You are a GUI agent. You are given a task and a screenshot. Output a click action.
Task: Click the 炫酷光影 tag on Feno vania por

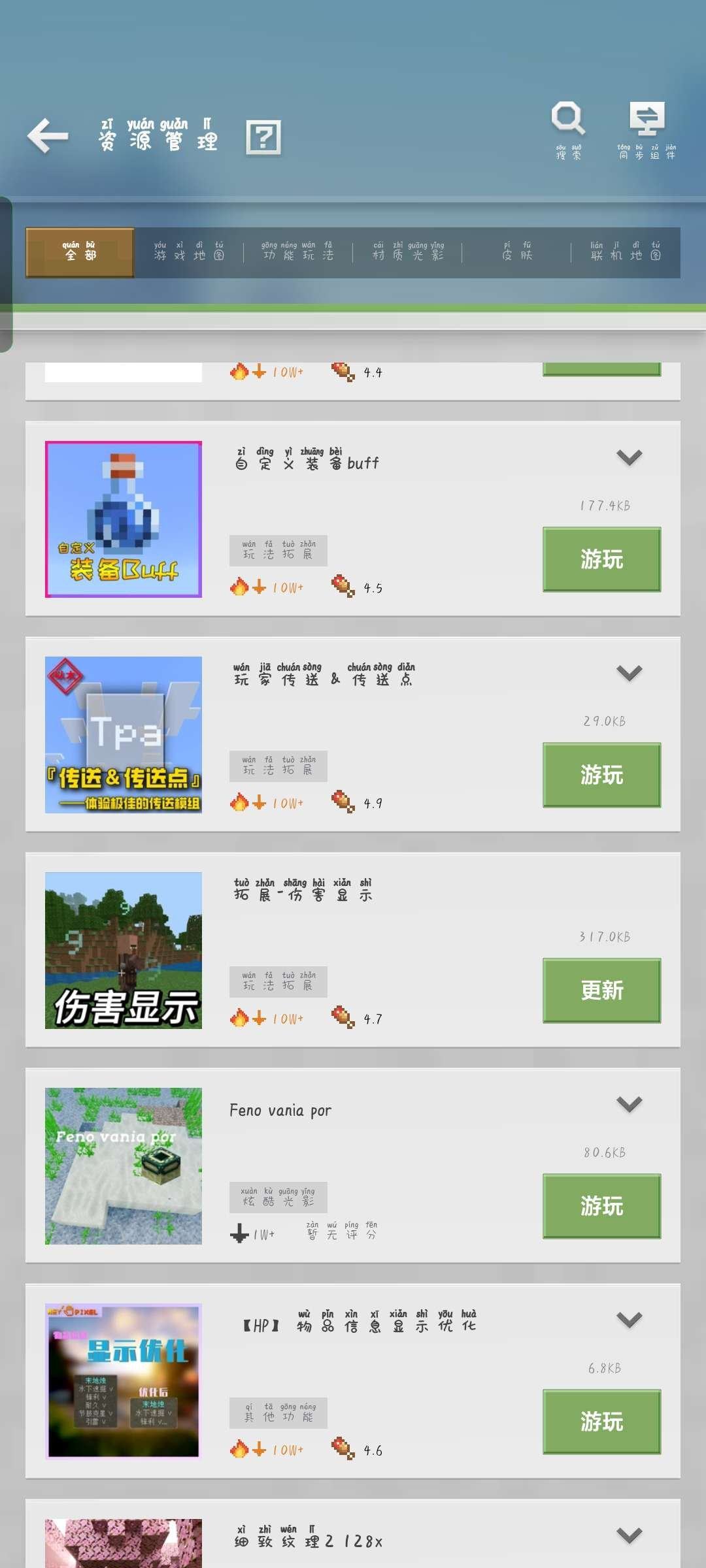point(277,1197)
